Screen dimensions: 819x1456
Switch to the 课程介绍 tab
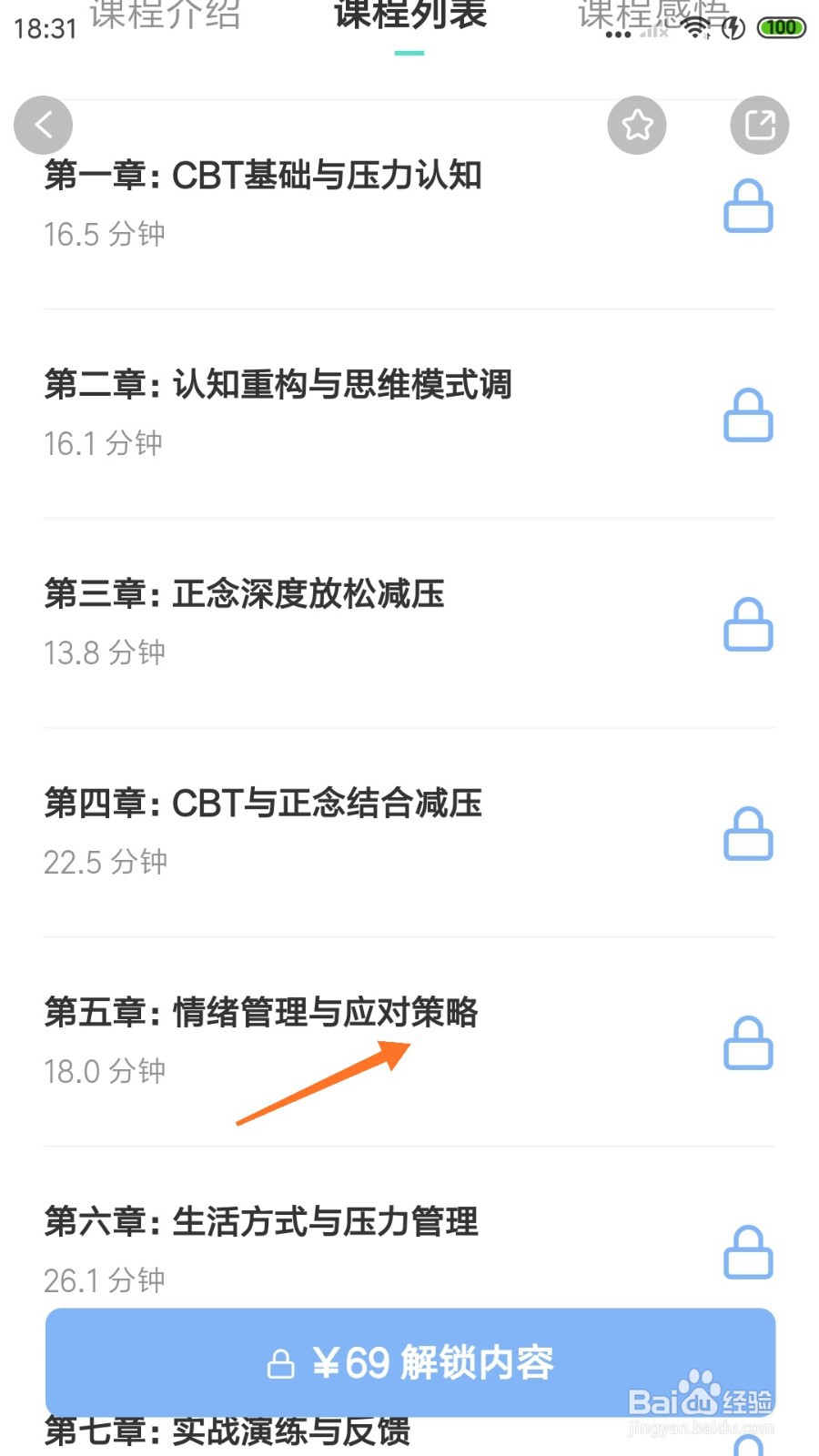[165, 15]
